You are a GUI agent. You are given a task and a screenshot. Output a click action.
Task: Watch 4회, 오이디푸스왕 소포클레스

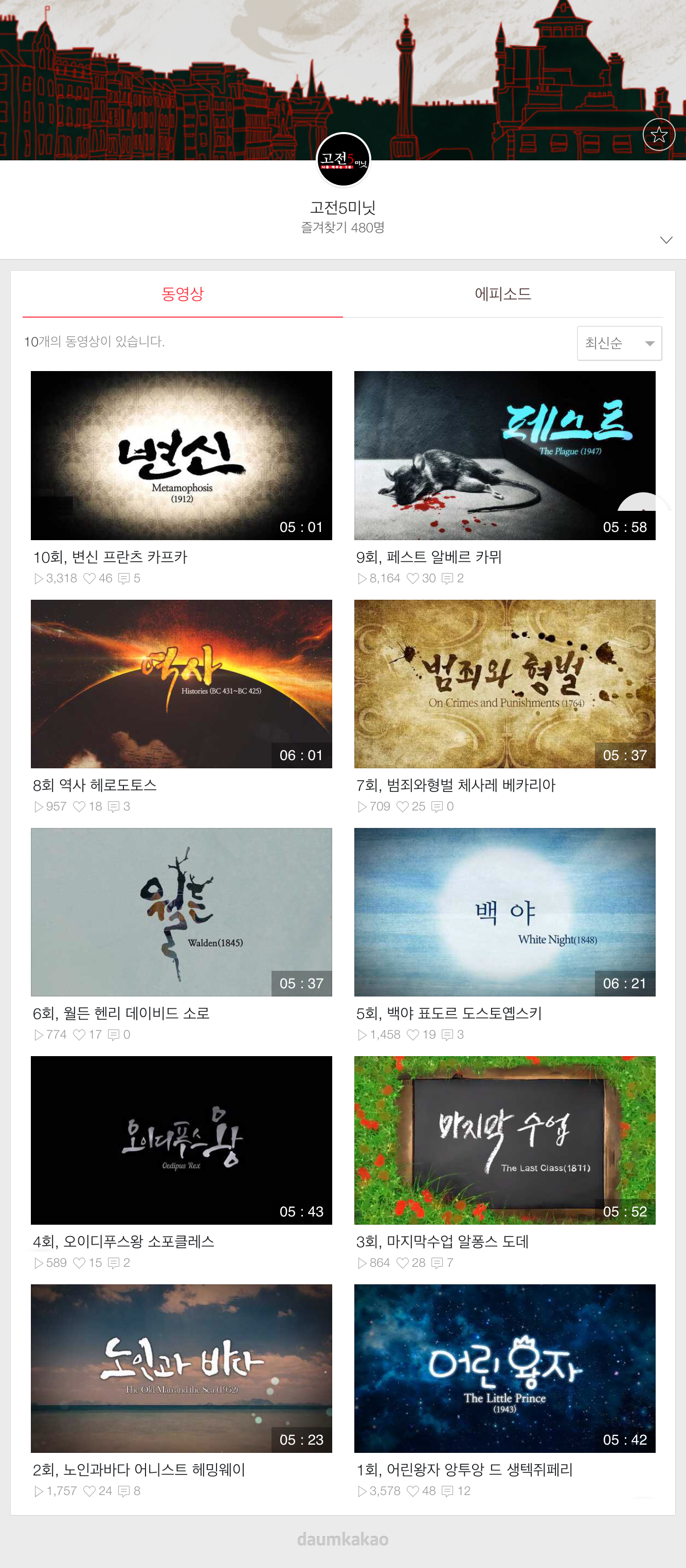182,1140
